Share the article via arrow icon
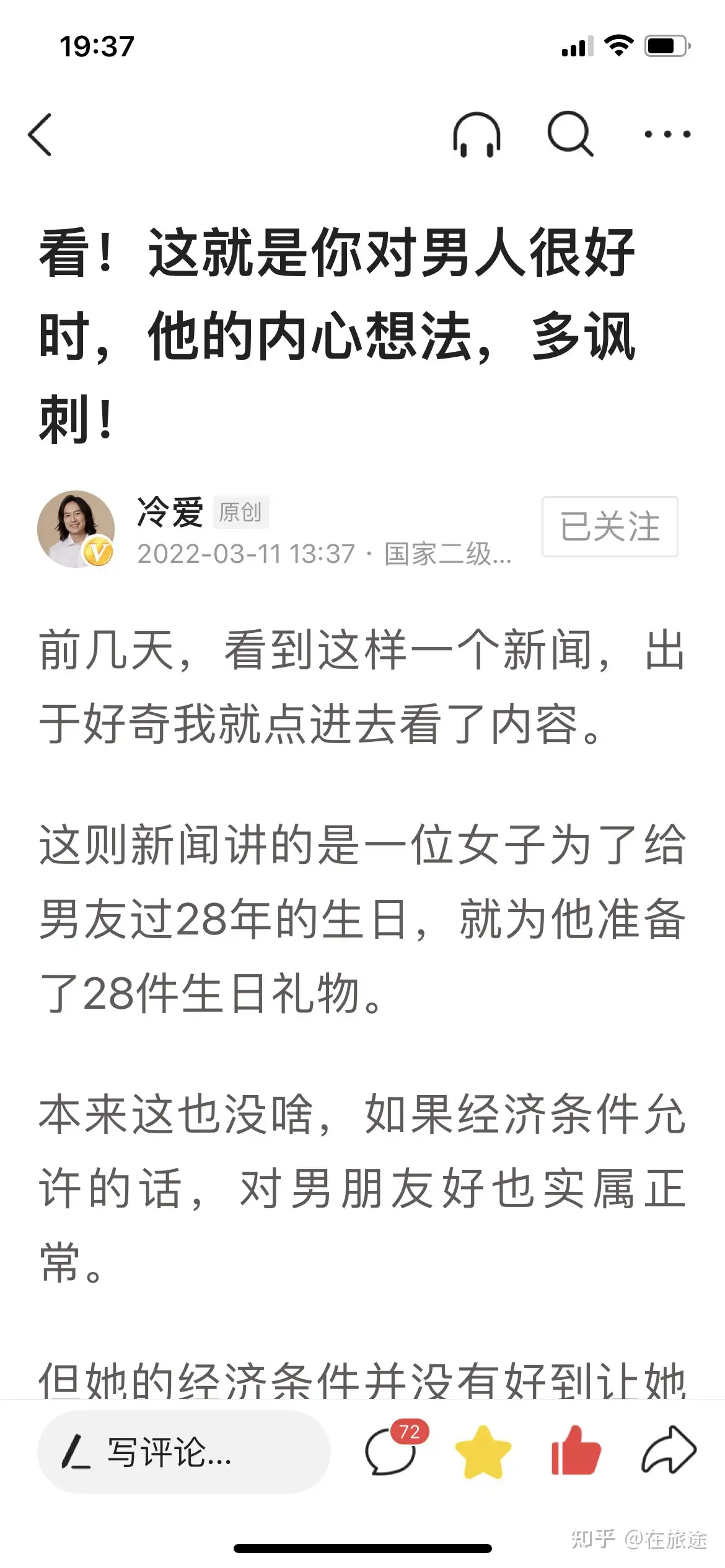This screenshot has height=1568, width=725. click(x=669, y=1450)
